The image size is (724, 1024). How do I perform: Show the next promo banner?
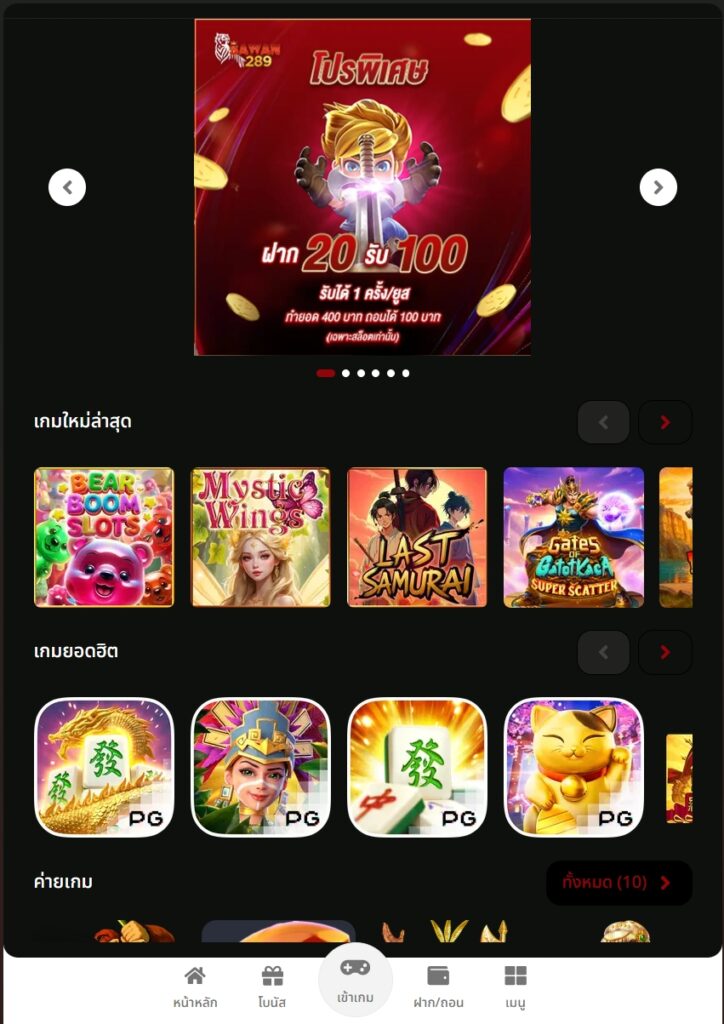pyautogui.click(x=658, y=187)
